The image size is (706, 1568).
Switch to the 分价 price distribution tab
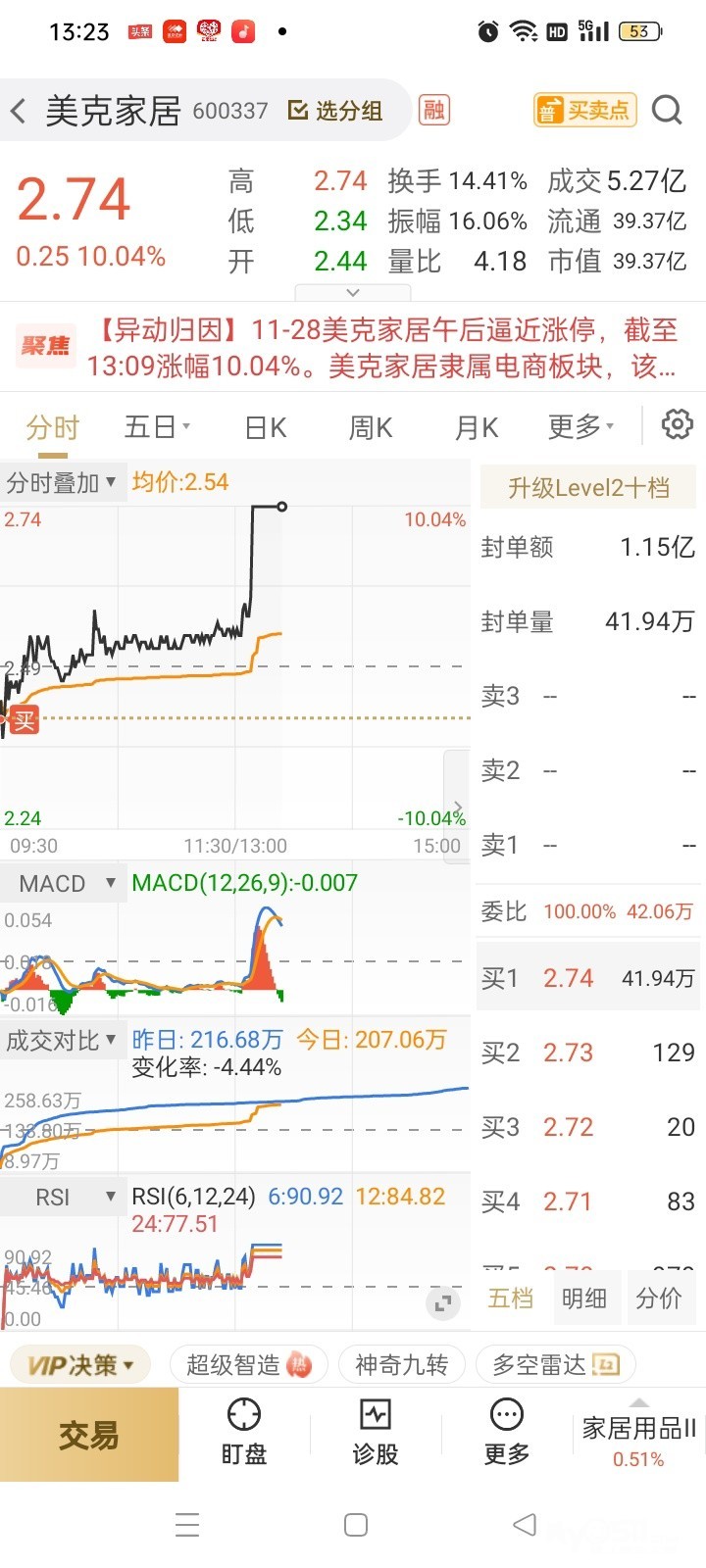coord(658,1298)
